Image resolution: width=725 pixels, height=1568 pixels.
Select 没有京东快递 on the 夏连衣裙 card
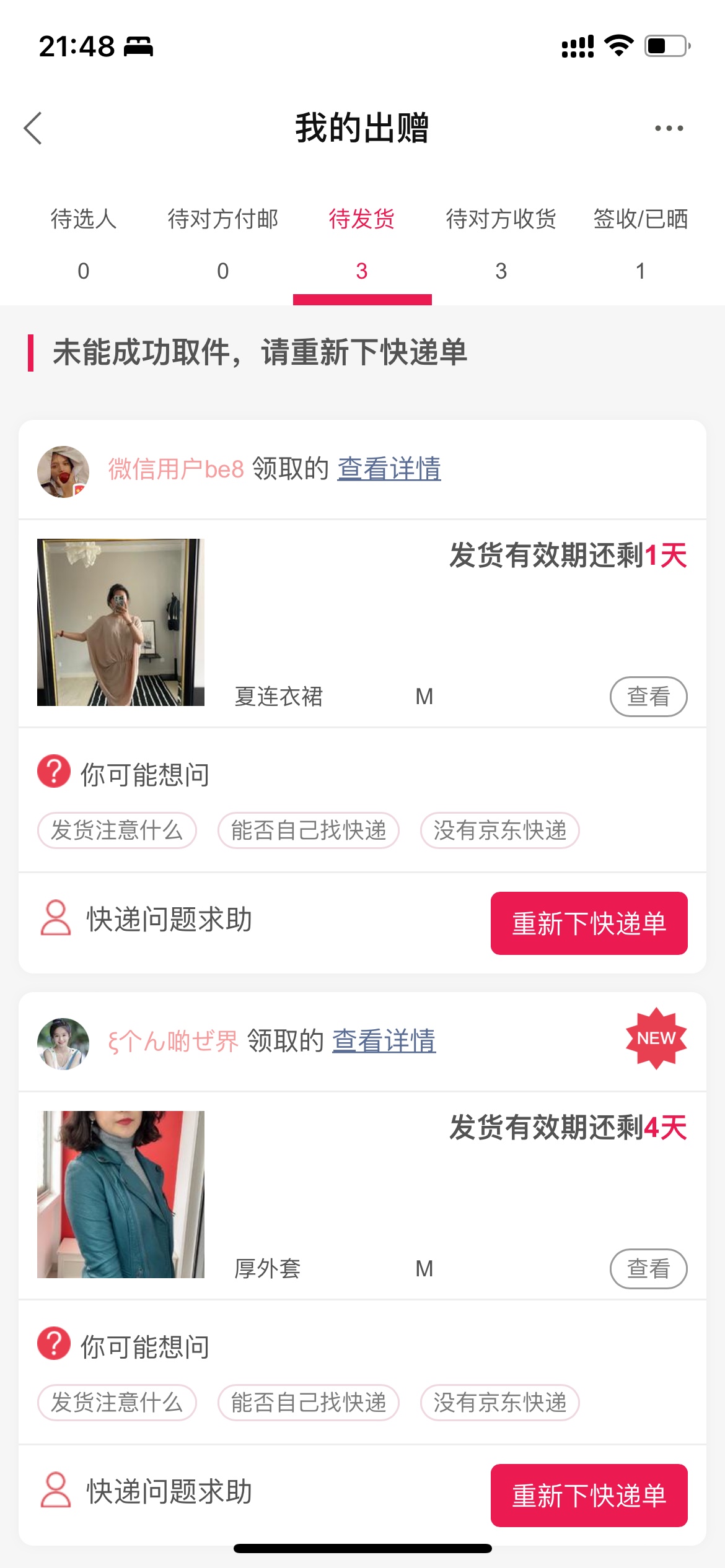(x=500, y=830)
